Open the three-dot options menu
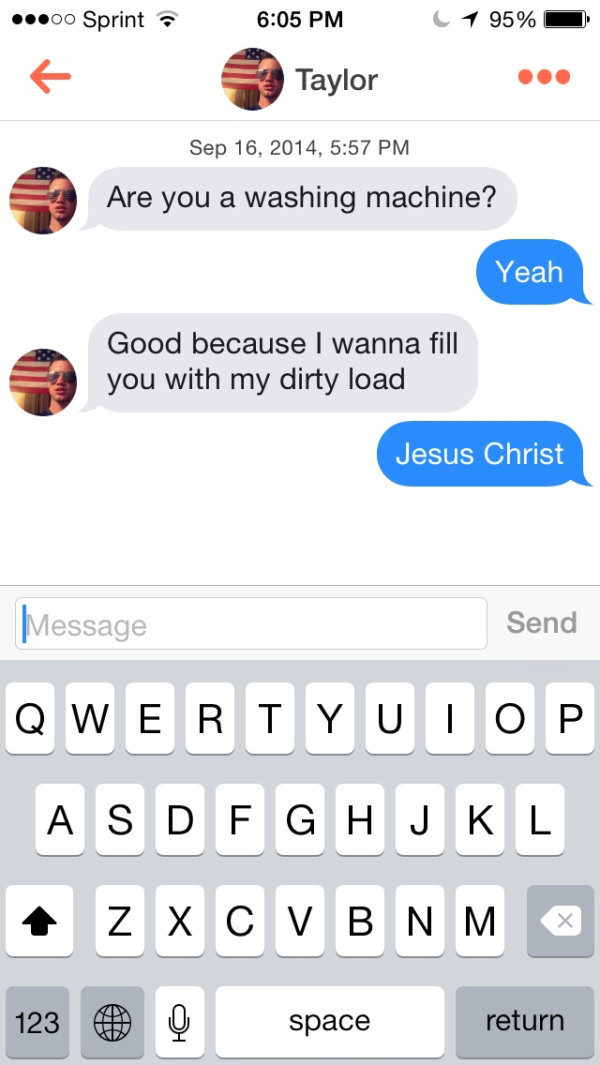This screenshot has height=1065, width=600. pyautogui.click(x=544, y=77)
